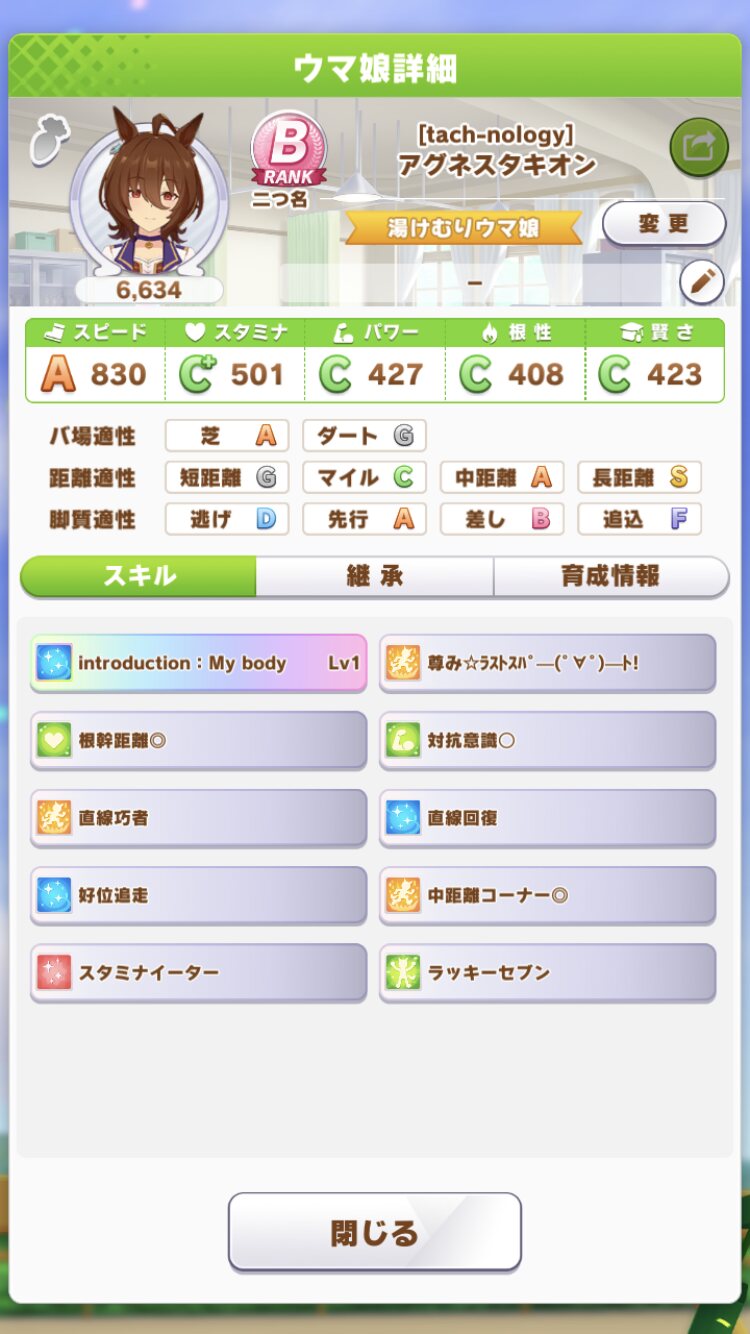Tap the 変更 button to change title

[x=663, y=223]
